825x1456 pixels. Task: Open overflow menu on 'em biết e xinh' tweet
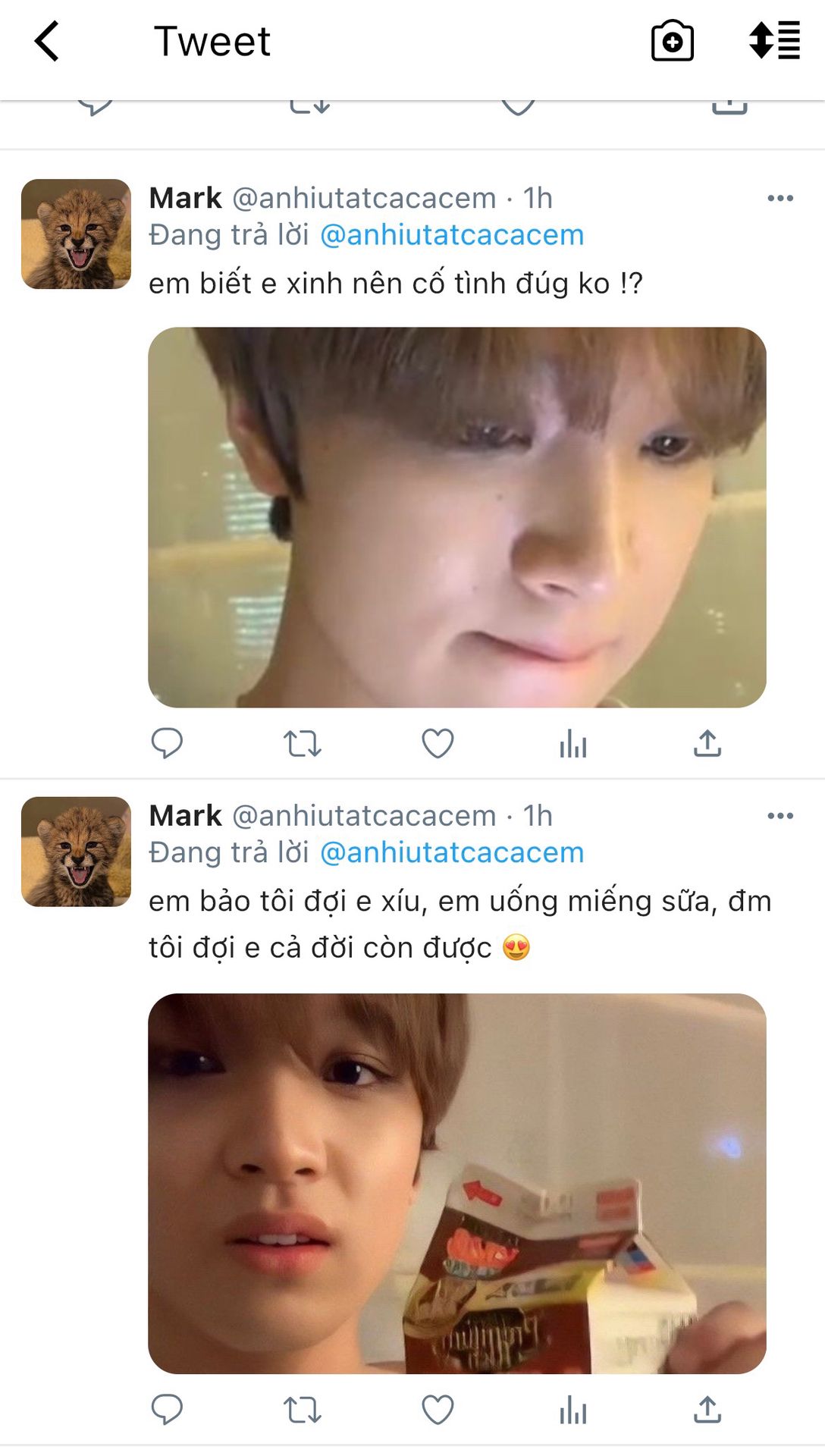(780, 199)
